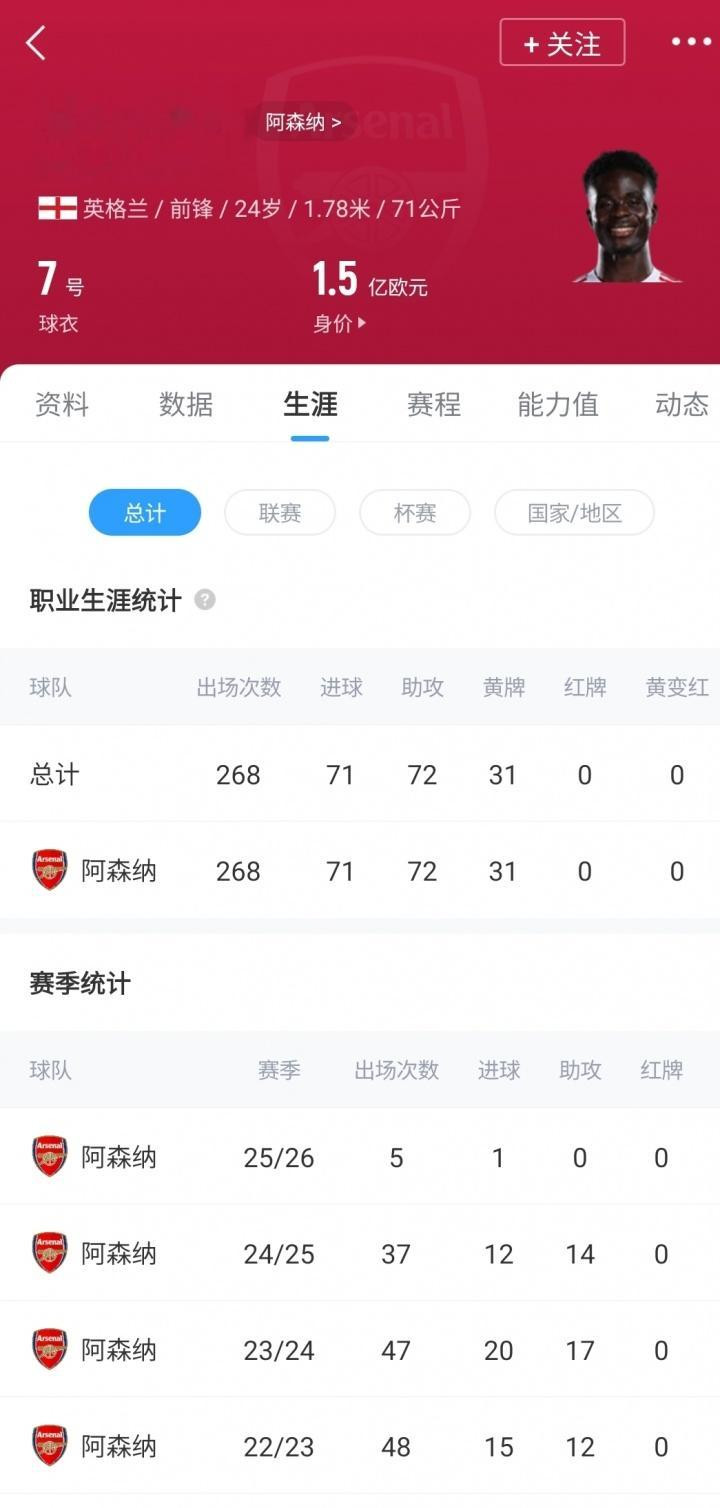Open the 25/26 season row
720x1508 pixels.
pyautogui.click(x=360, y=1158)
